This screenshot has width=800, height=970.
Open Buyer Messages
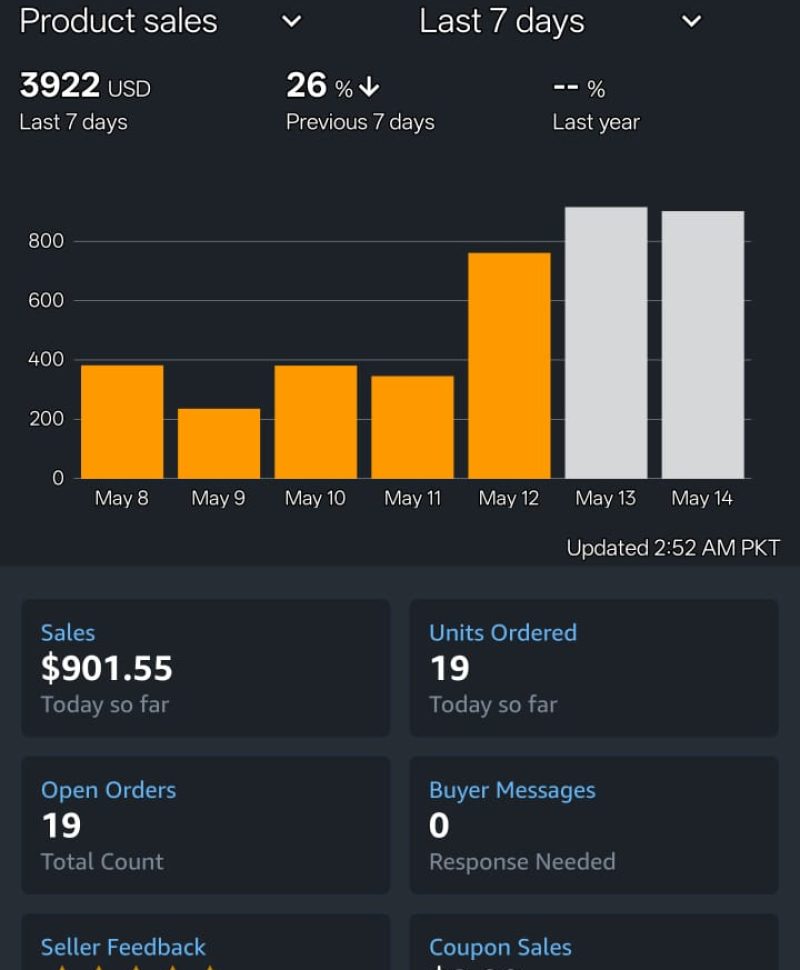[x=593, y=825]
